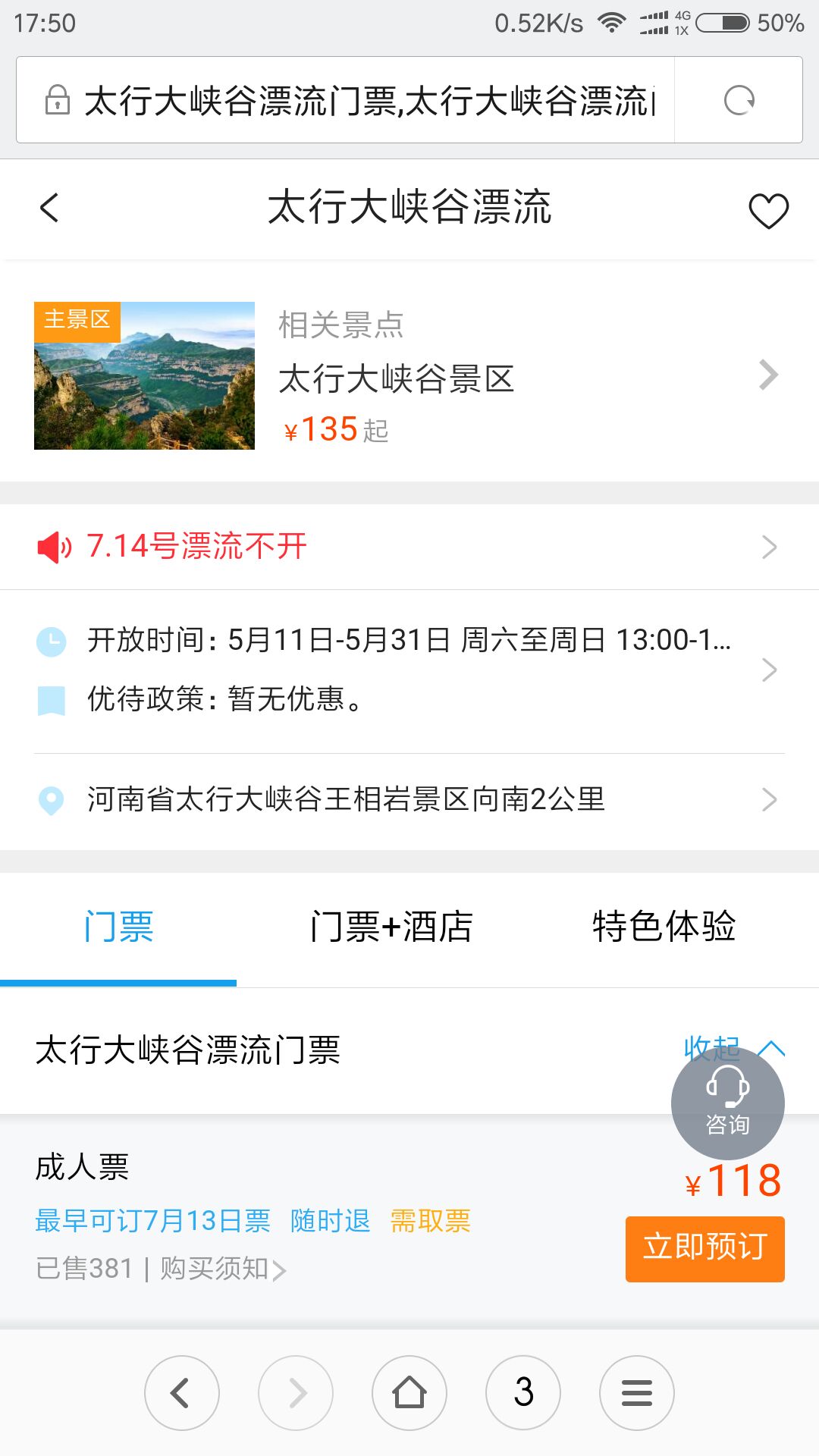
Task: Book the adult ticket with 立即预订
Action: pyautogui.click(x=704, y=1249)
